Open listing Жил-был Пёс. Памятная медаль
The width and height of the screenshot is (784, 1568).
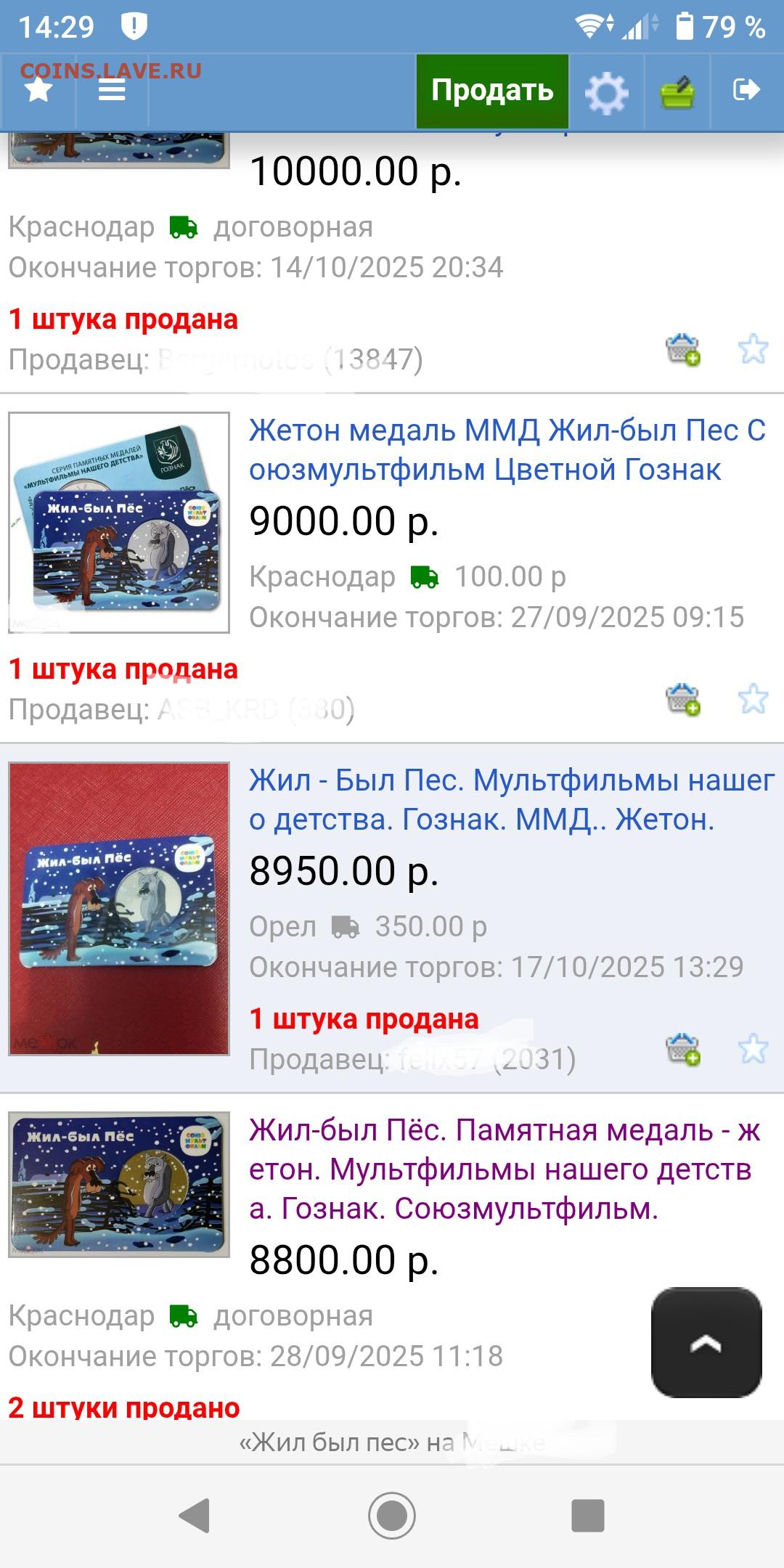tap(504, 1169)
